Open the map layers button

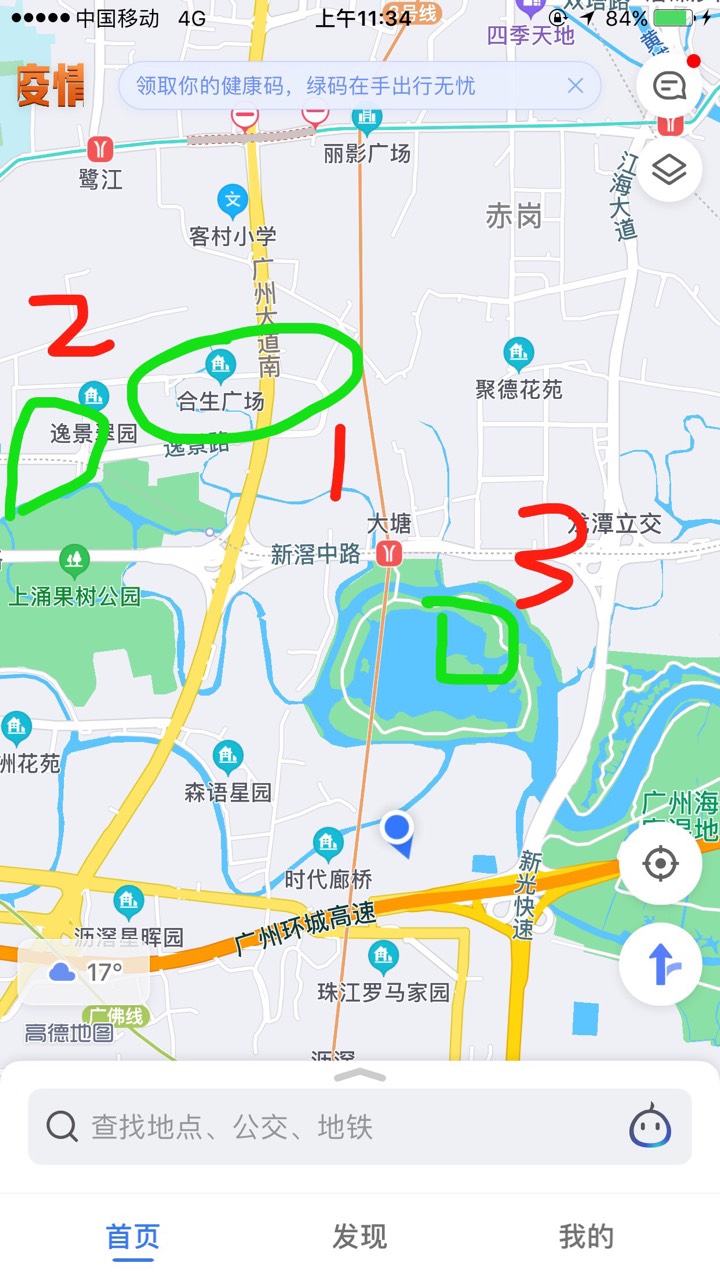point(669,170)
